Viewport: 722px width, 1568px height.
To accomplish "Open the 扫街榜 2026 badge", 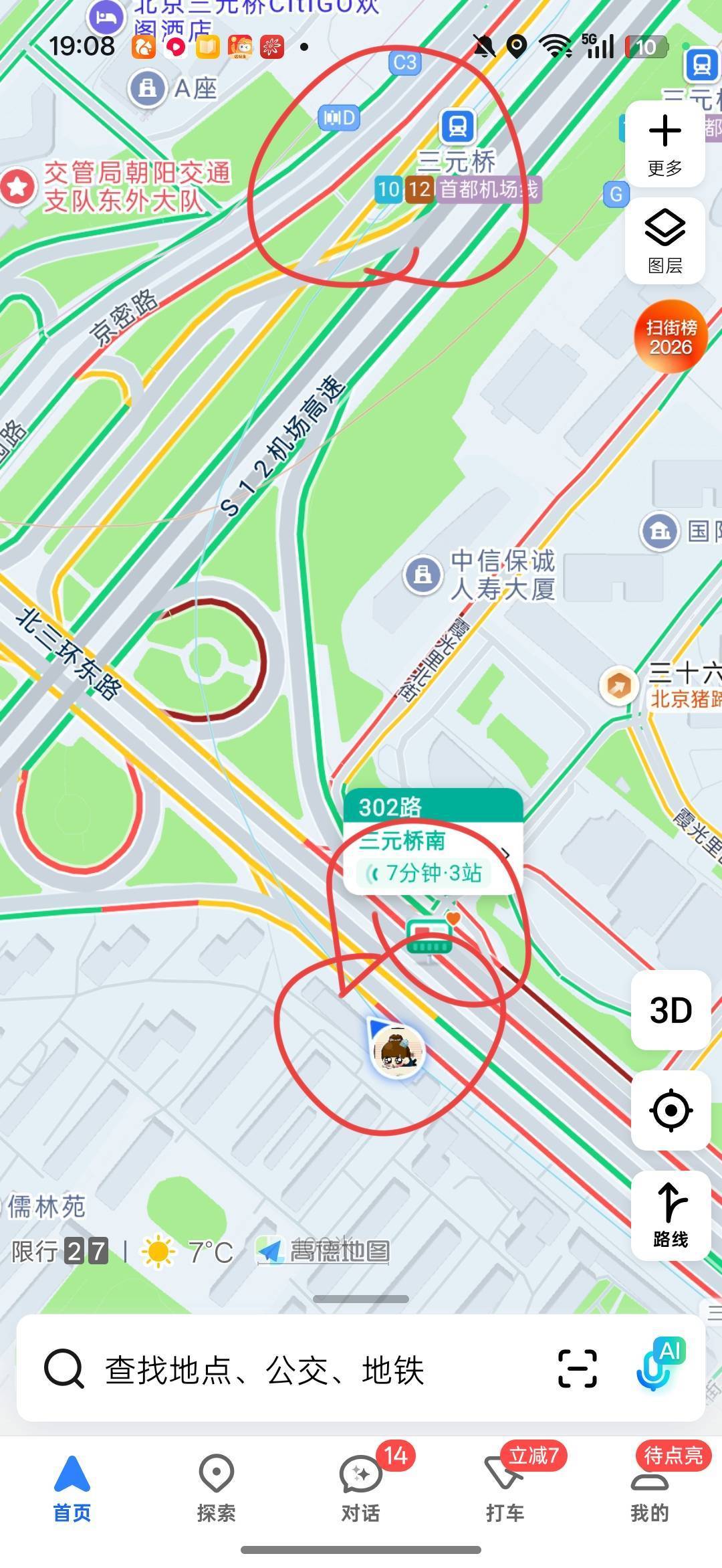I will (671, 336).
